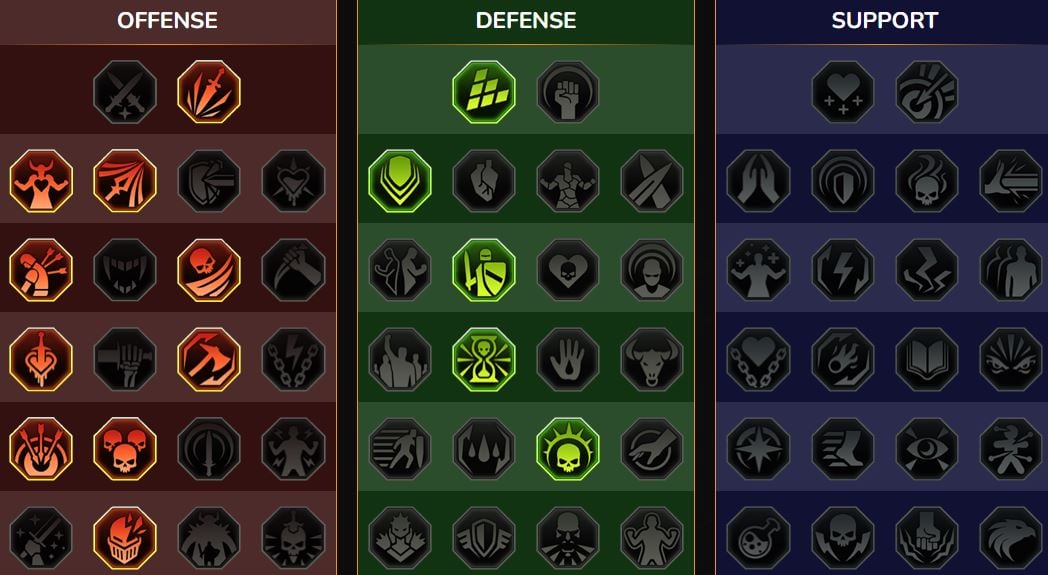Choose the fanged jaws Offense mastery
This screenshot has height=575, width=1048.
tap(125, 271)
